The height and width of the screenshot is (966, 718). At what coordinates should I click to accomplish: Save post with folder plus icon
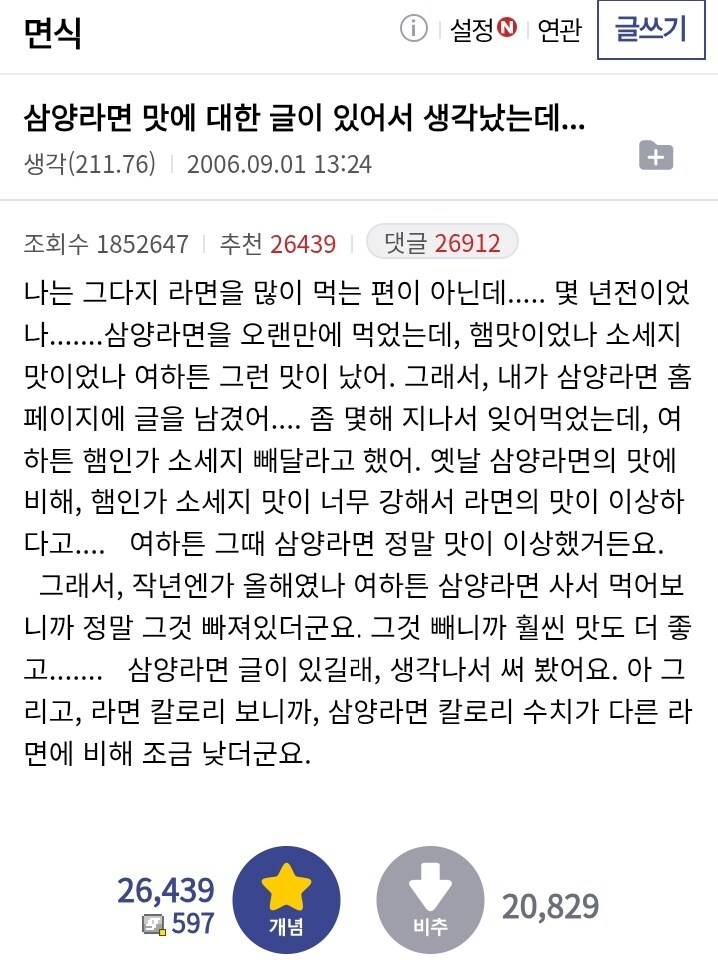pyautogui.click(x=656, y=156)
